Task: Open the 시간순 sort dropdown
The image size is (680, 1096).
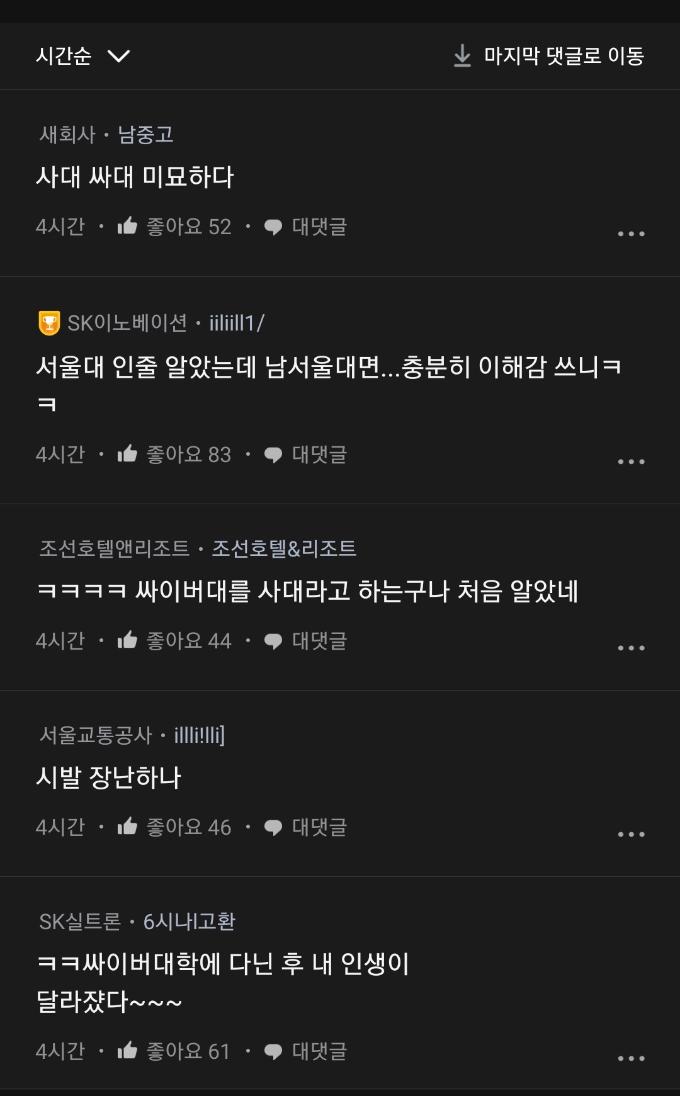Action: tap(82, 56)
